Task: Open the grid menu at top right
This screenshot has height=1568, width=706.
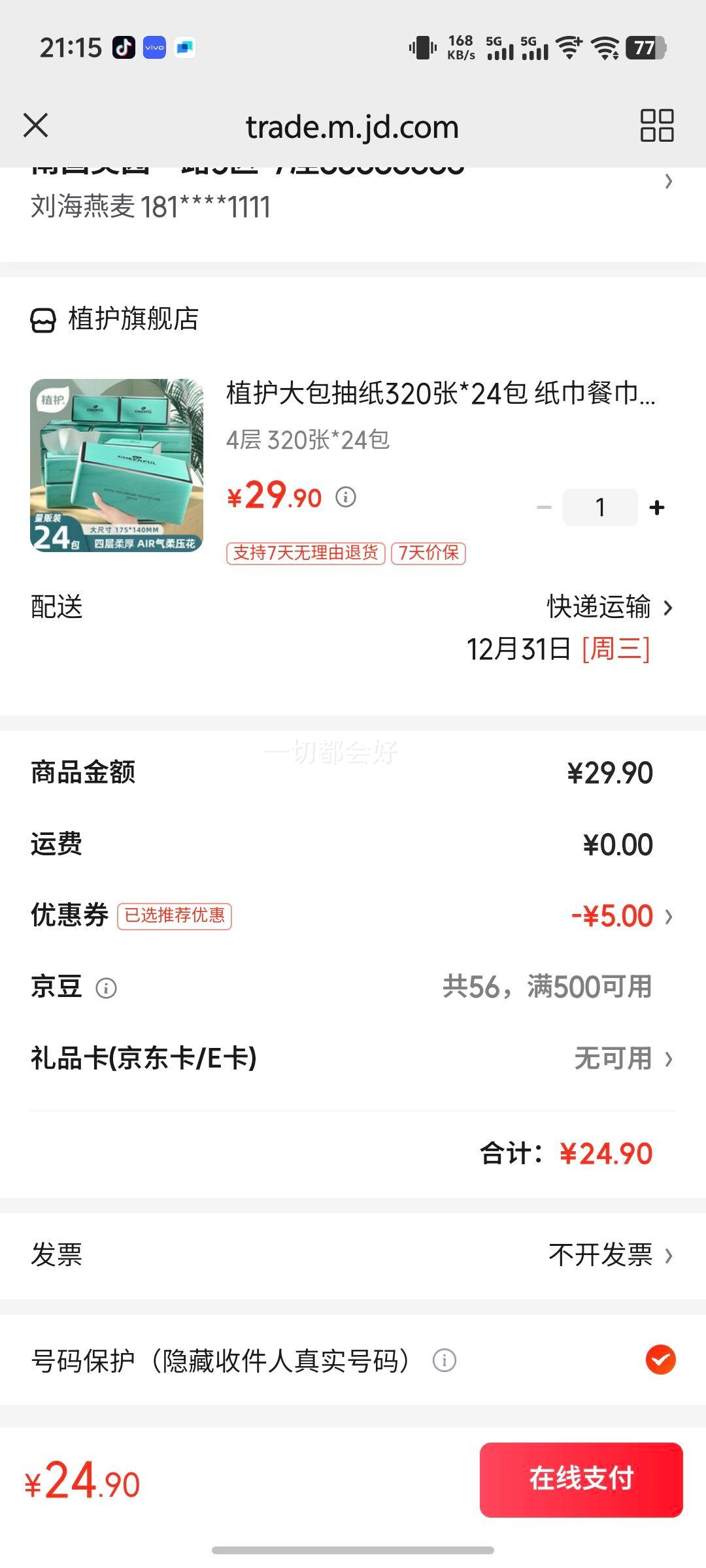Action: tap(656, 126)
